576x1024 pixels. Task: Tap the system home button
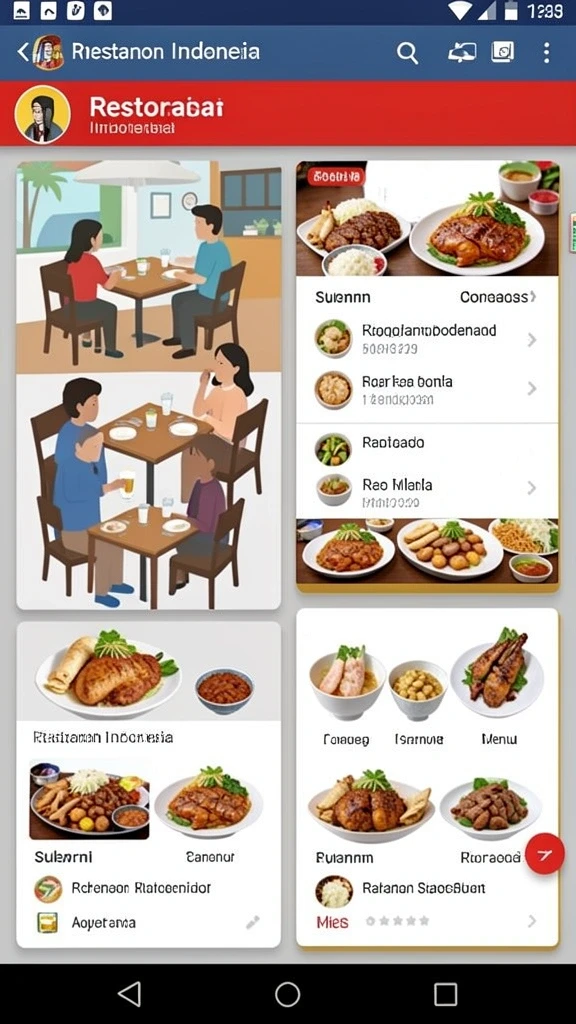(287, 995)
